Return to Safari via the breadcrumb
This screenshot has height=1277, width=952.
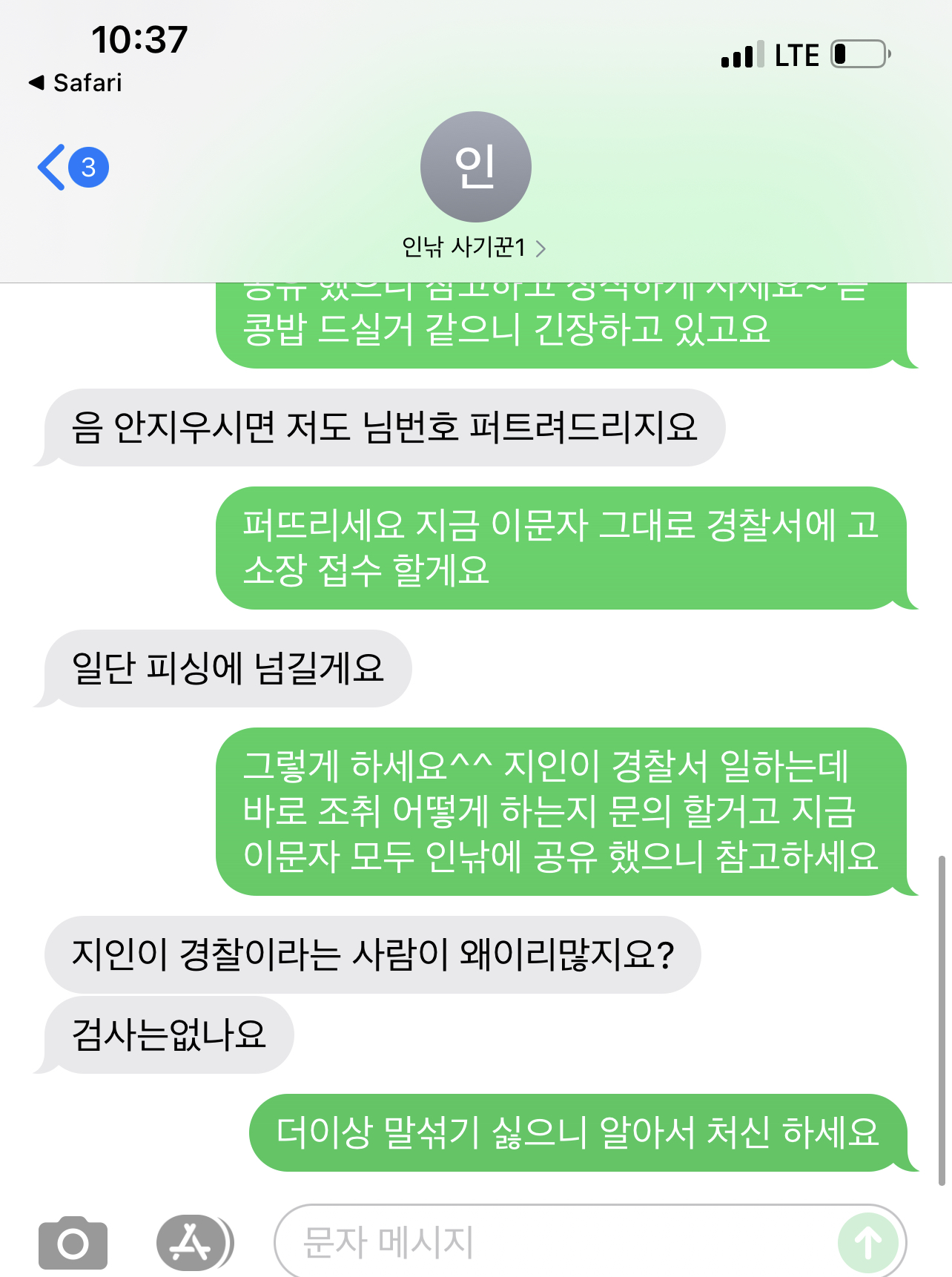click(76, 82)
